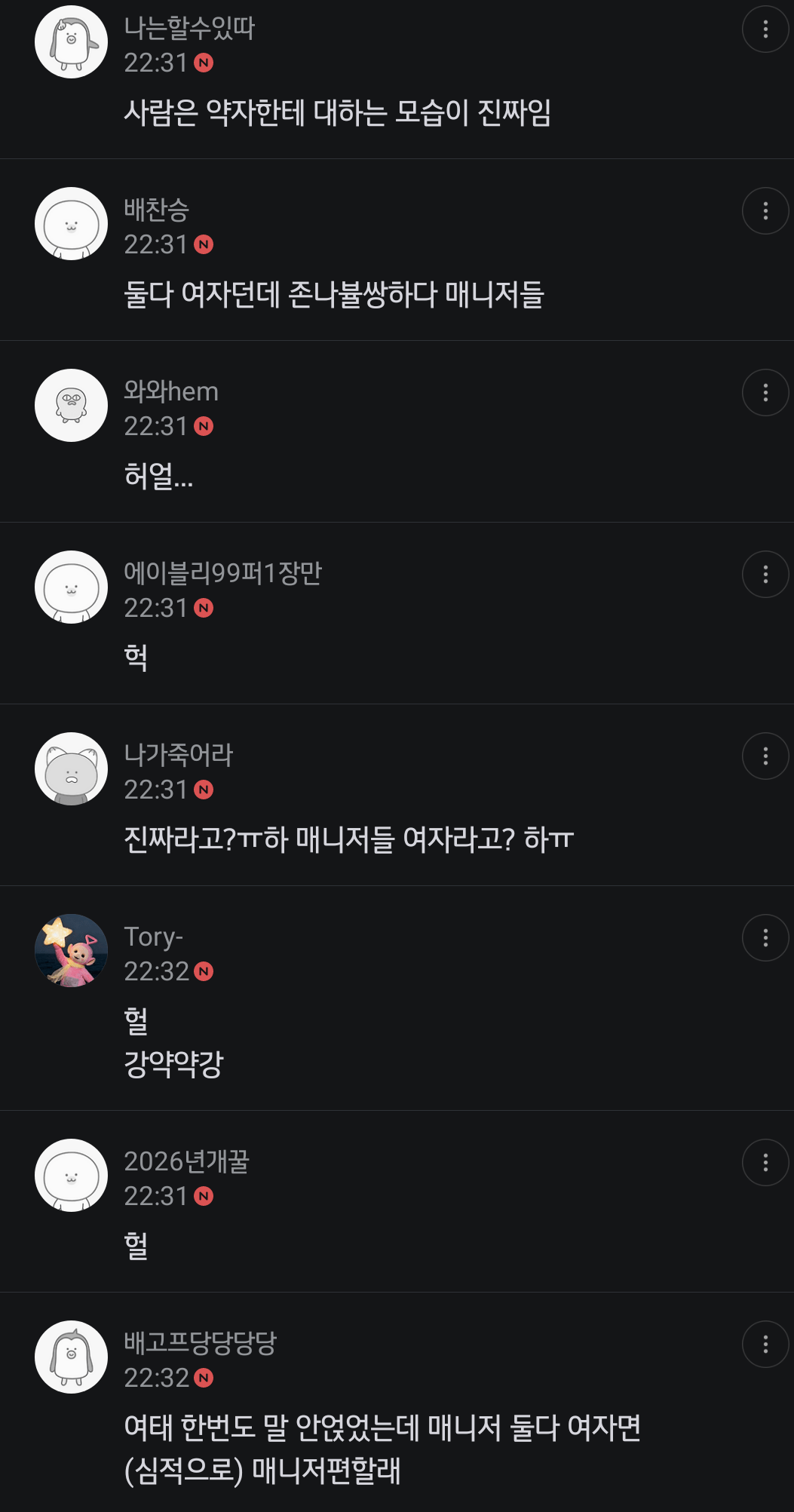
Task: Open more options for 와와hem's comment
Action: click(765, 393)
